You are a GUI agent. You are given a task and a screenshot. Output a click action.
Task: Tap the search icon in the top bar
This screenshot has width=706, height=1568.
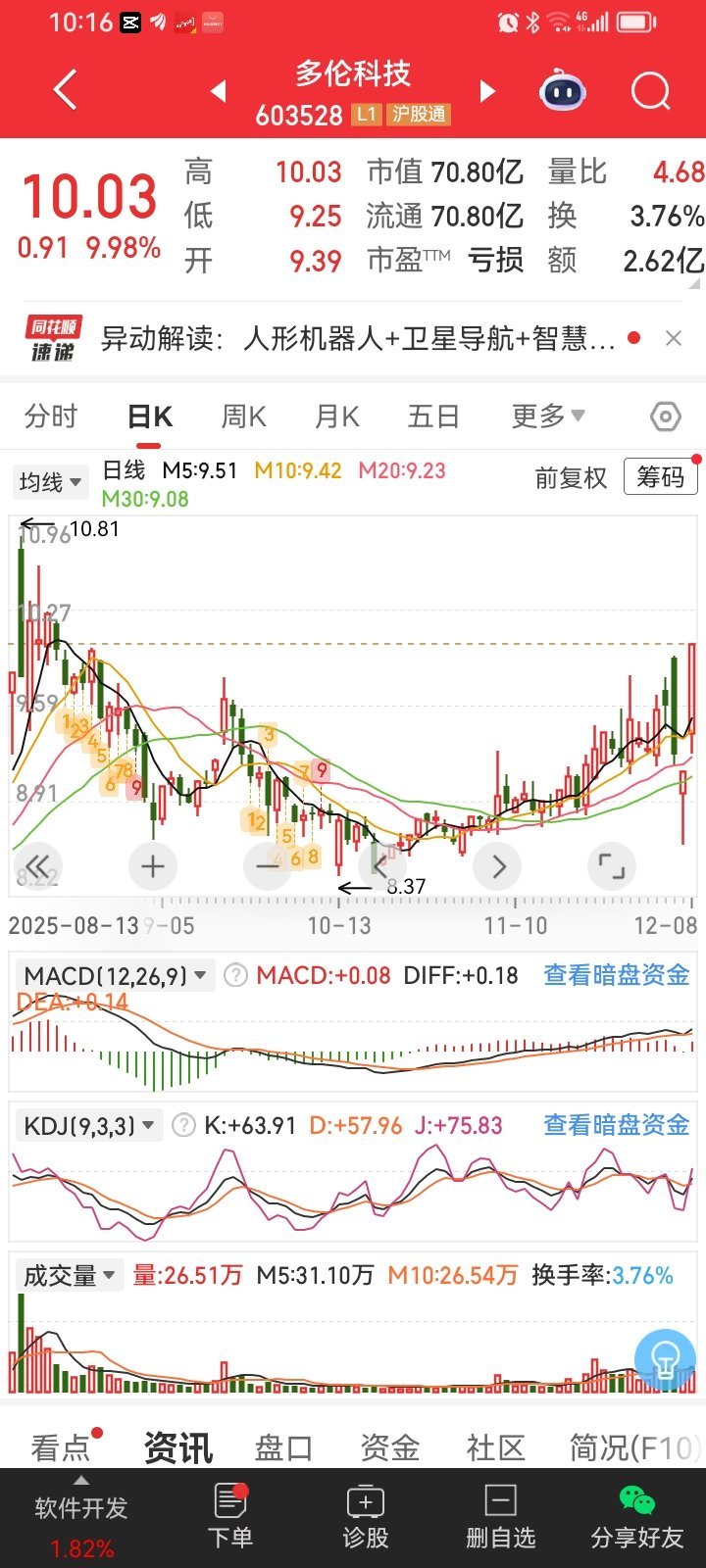(649, 90)
